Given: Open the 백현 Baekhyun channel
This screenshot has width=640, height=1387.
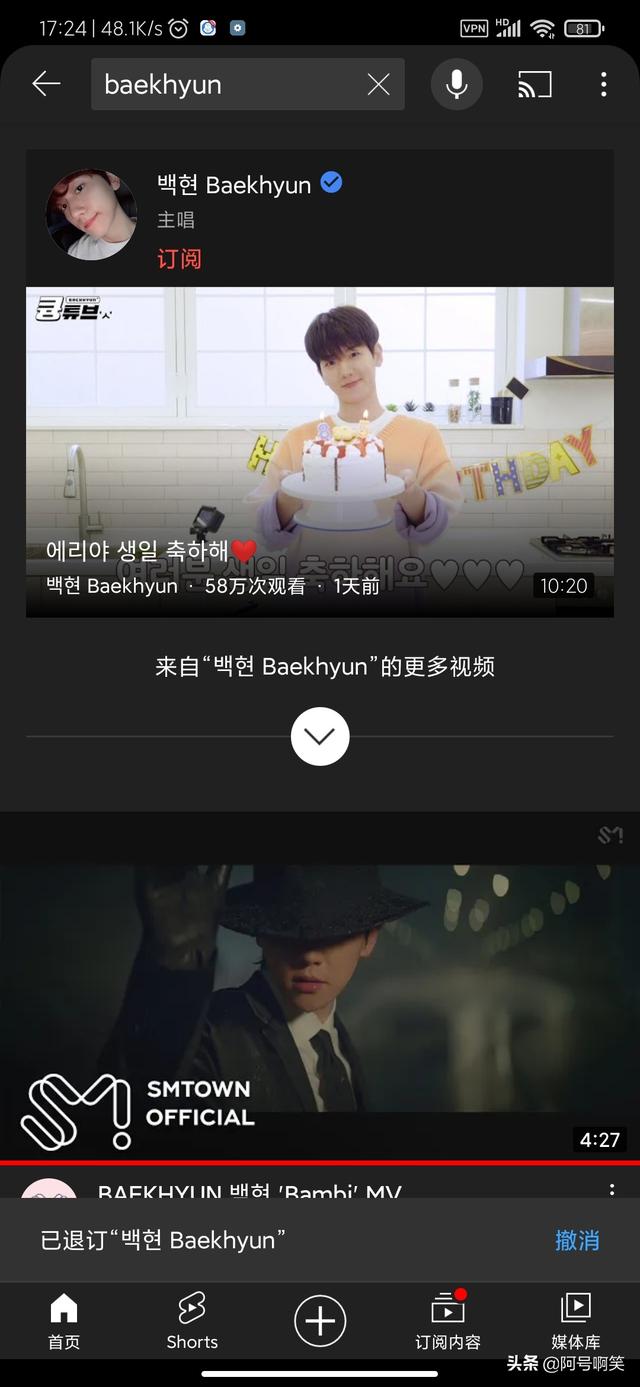Looking at the screenshot, I should point(250,185).
